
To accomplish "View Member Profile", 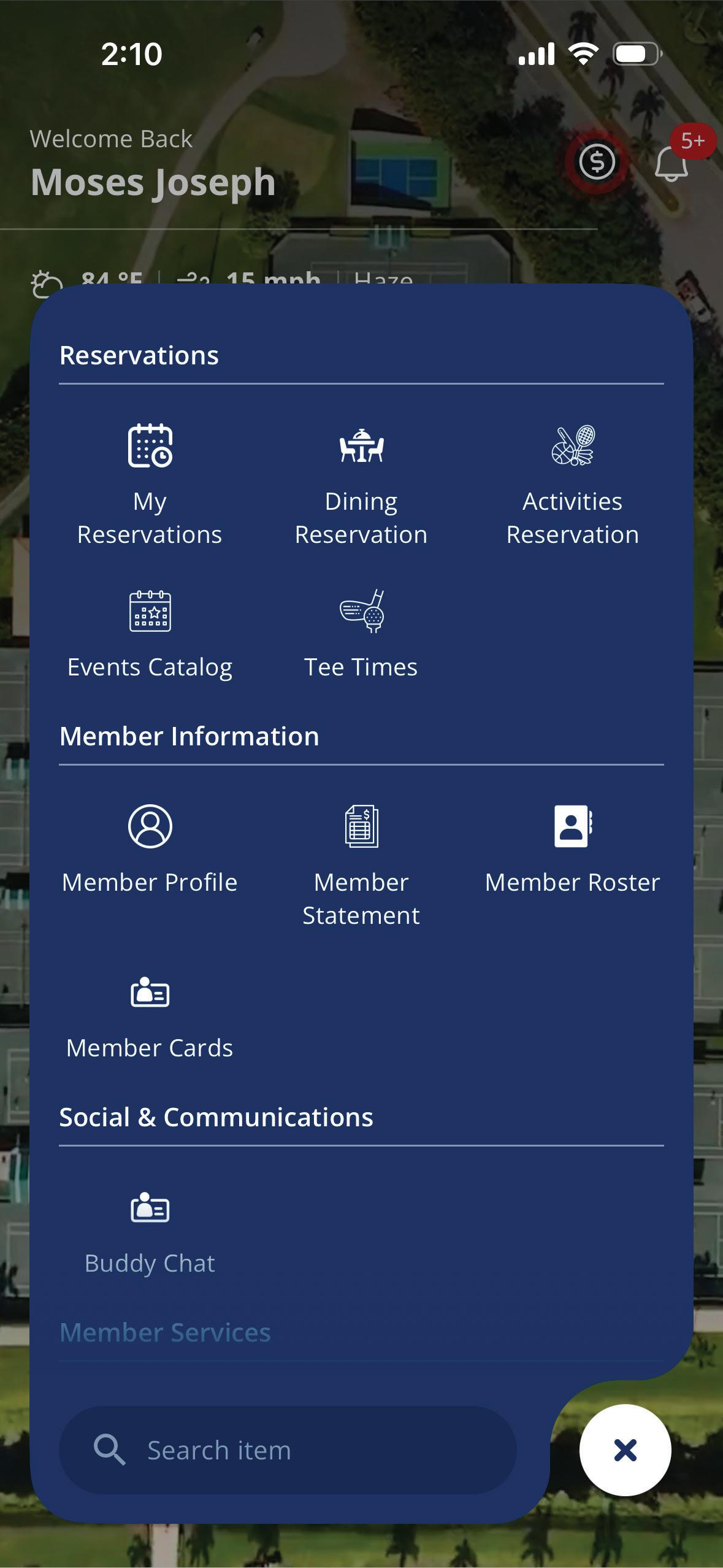I will (150, 850).
